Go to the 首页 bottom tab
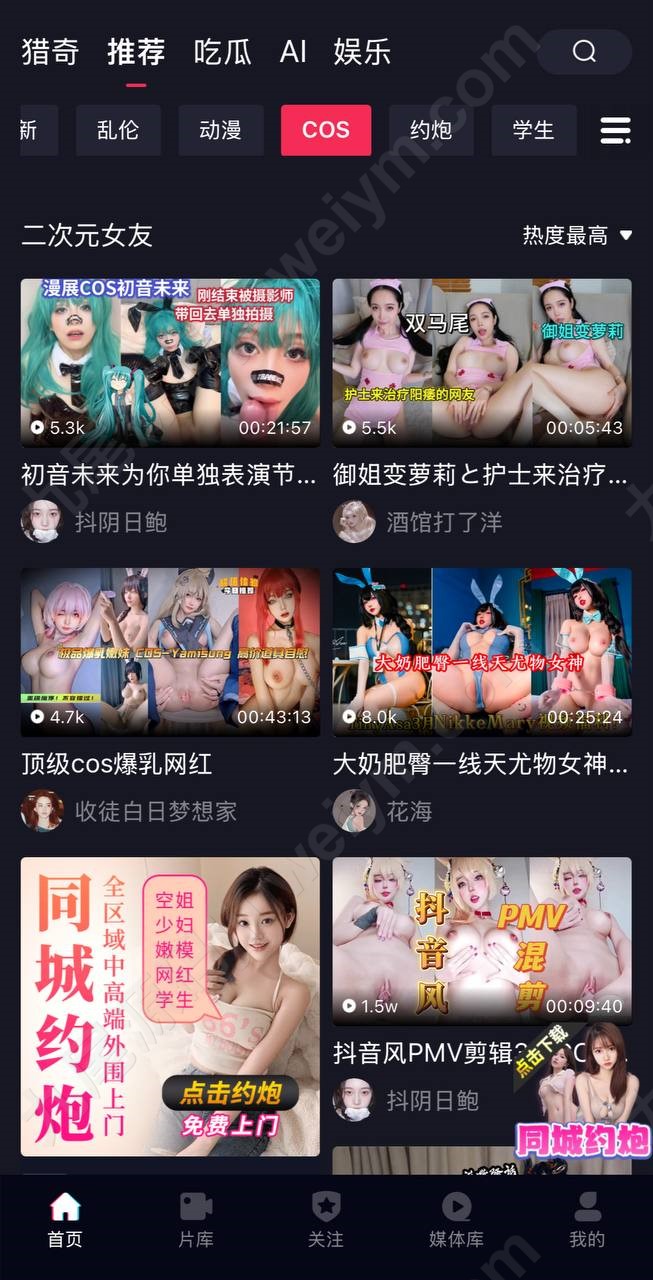This screenshot has width=653, height=1280. point(65,1220)
